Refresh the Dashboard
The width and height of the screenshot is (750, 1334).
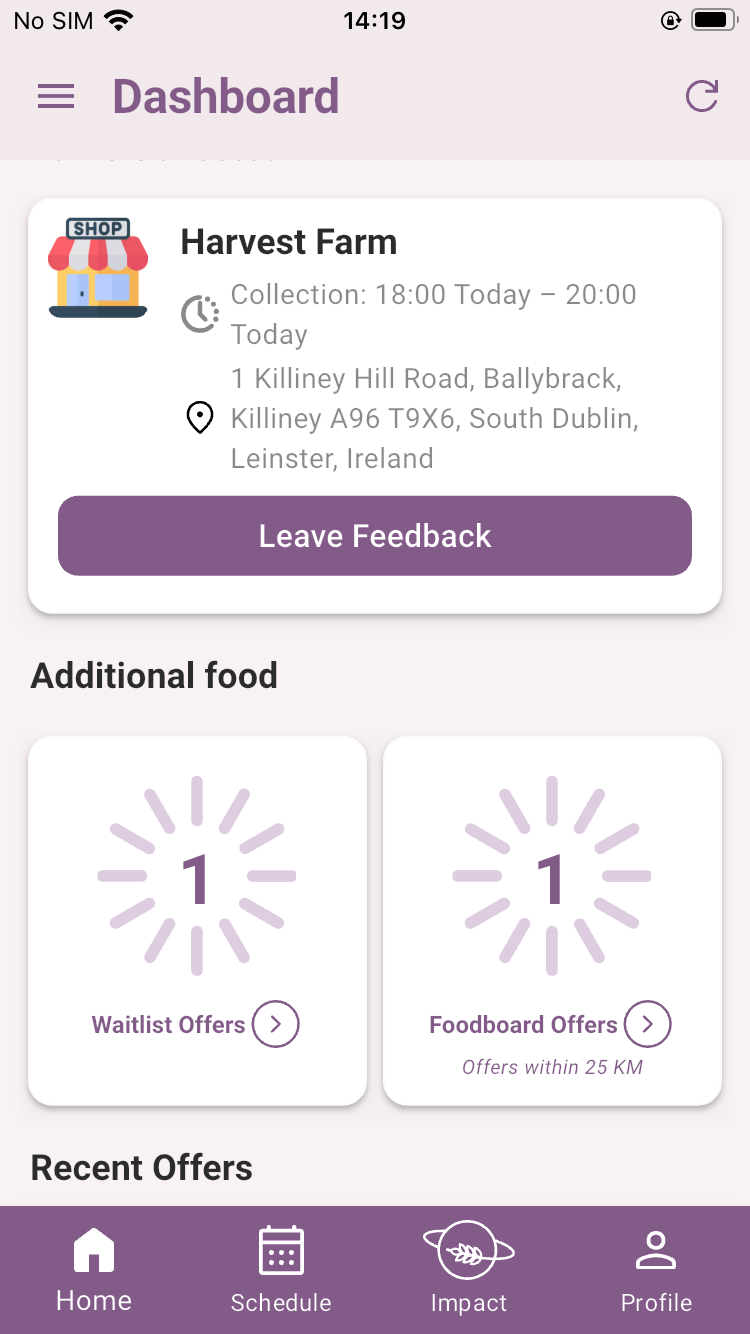tap(701, 96)
